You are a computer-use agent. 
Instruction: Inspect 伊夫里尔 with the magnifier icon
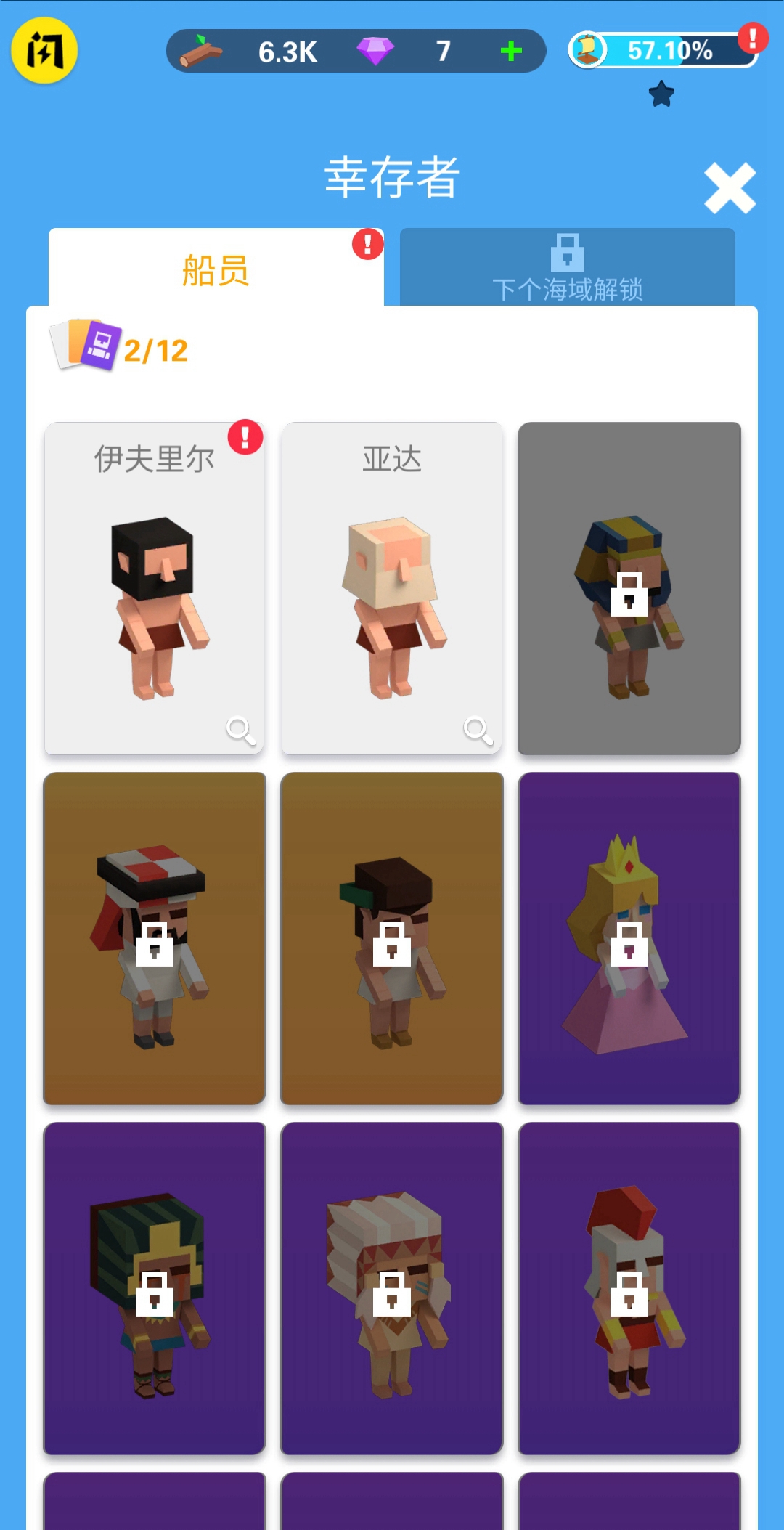240,730
